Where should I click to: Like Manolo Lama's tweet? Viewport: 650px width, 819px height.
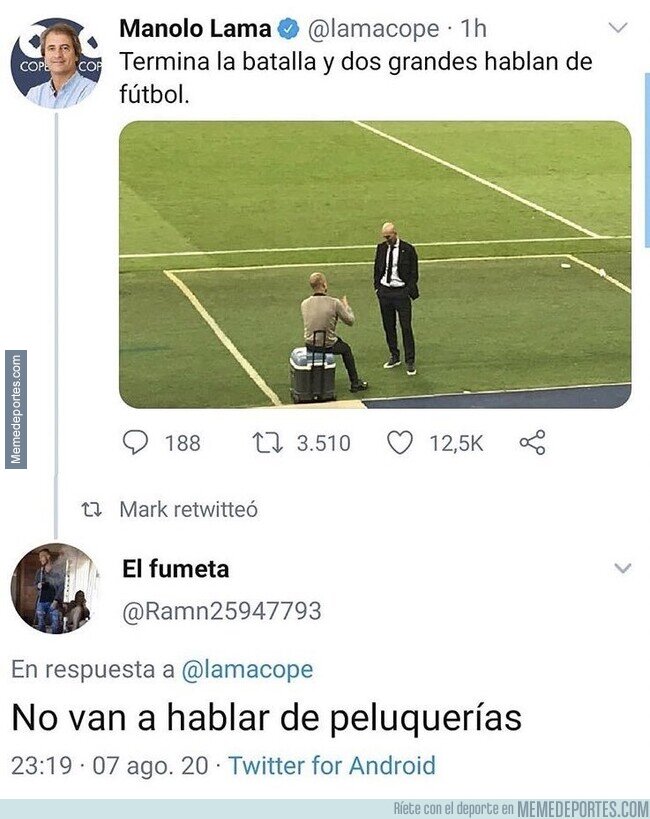(x=400, y=442)
